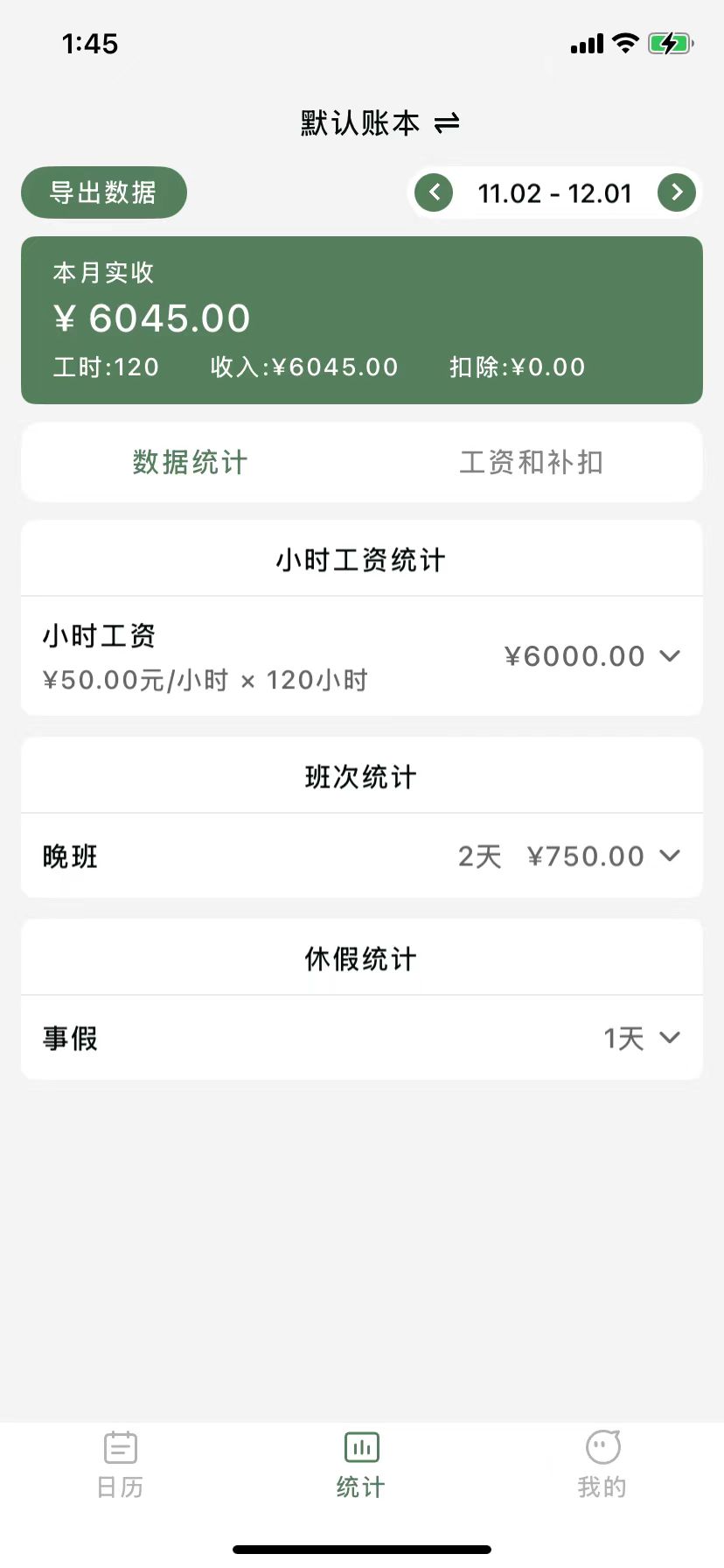The width and height of the screenshot is (724, 1568).
Task: Tap the ledger switch arrows beside 默认账本
Action: click(x=446, y=124)
